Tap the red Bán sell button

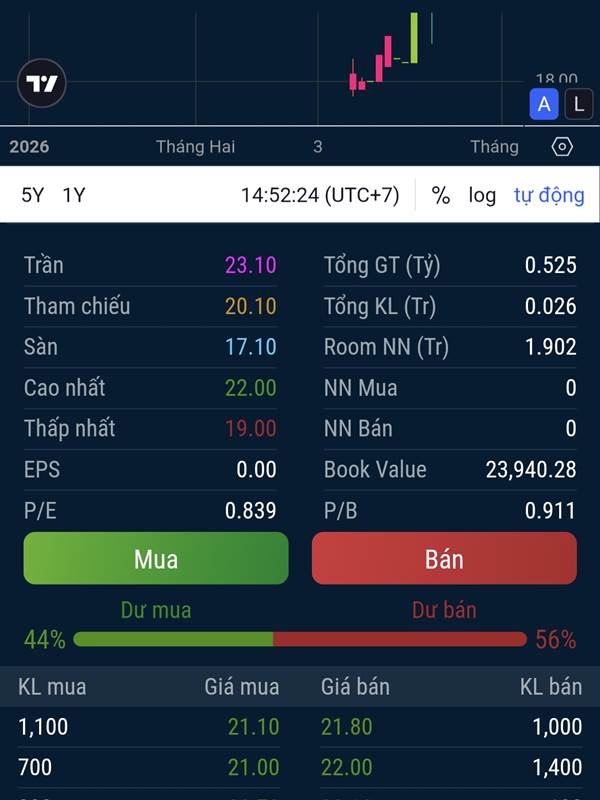(x=444, y=558)
